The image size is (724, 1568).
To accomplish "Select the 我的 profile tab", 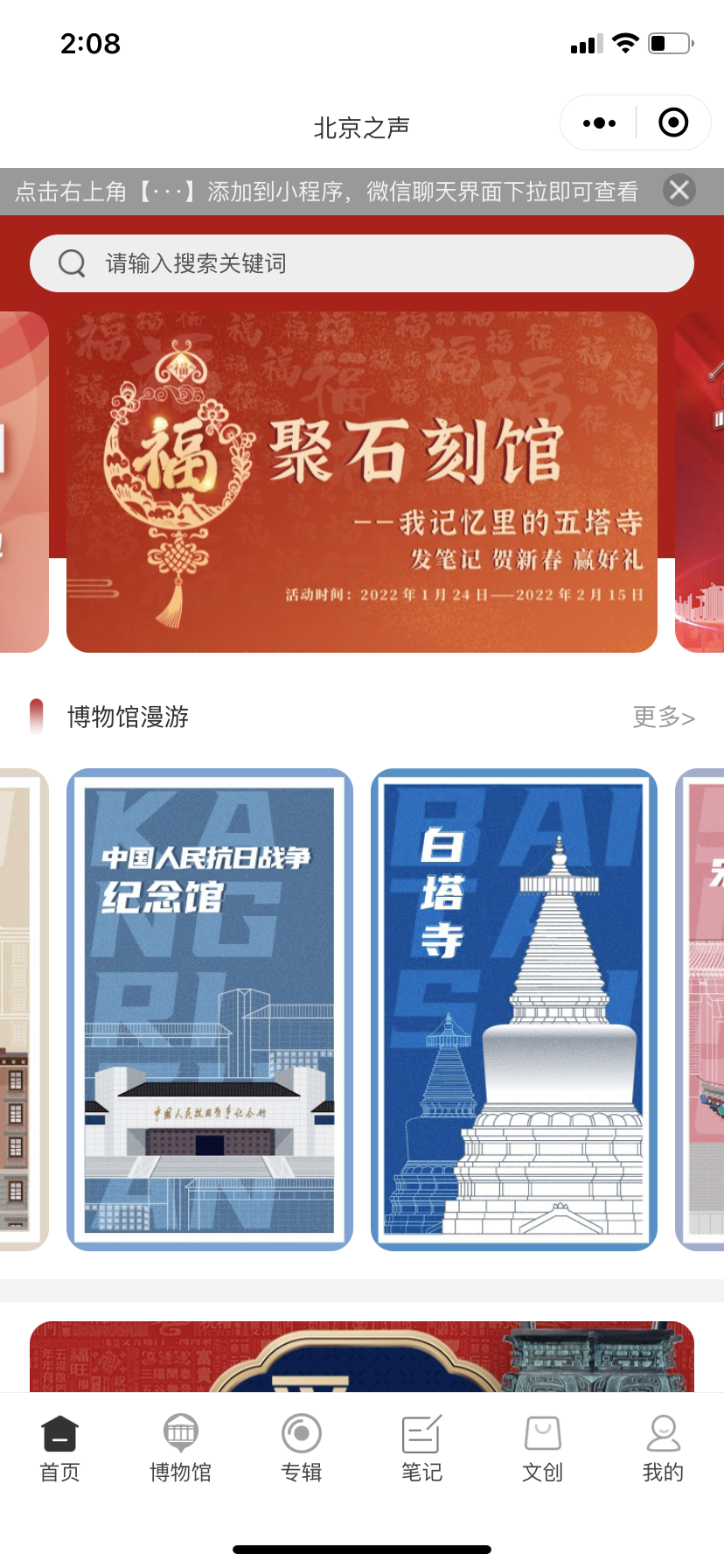I will click(663, 1449).
